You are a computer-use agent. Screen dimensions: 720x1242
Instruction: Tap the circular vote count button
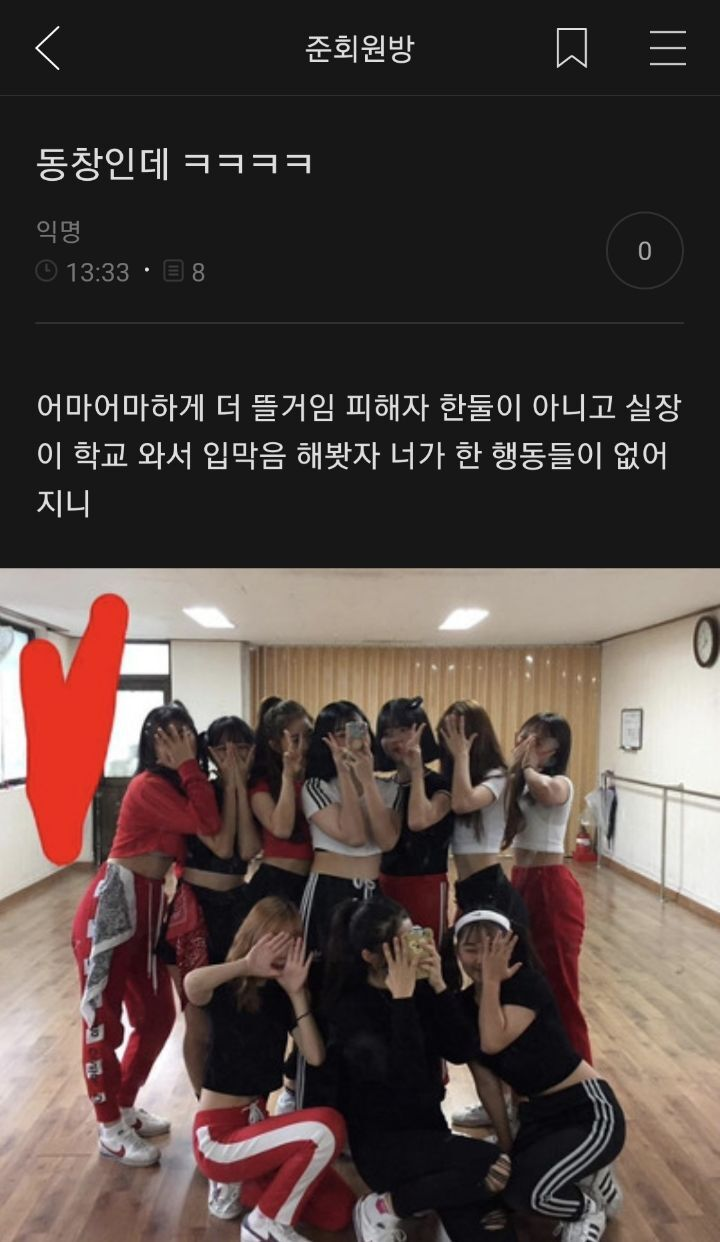coord(644,251)
